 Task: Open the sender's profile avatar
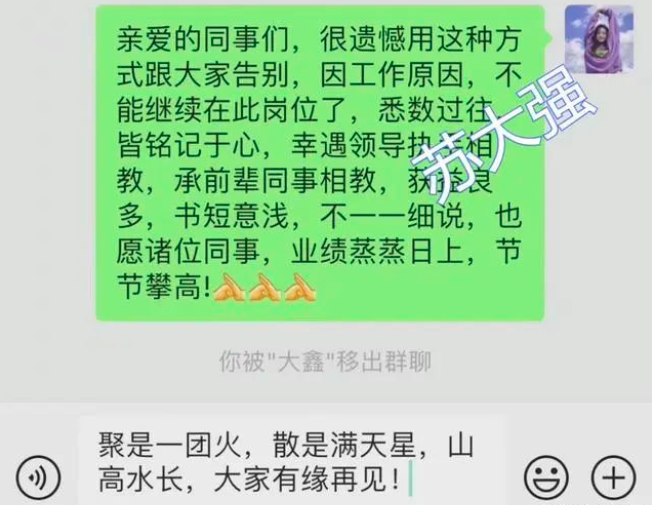[598, 39]
